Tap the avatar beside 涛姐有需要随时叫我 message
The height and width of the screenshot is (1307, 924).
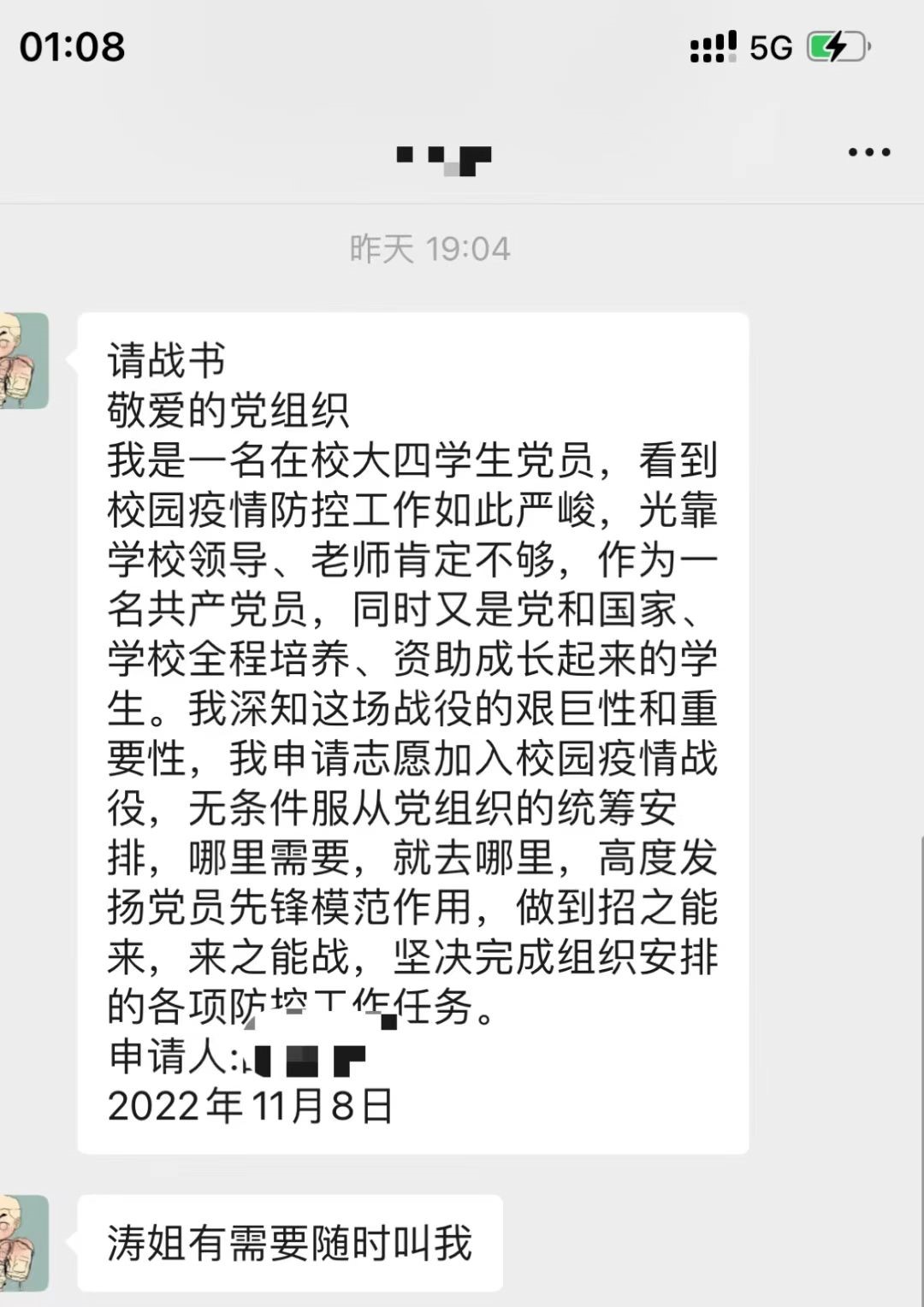click(x=24, y=1242)
